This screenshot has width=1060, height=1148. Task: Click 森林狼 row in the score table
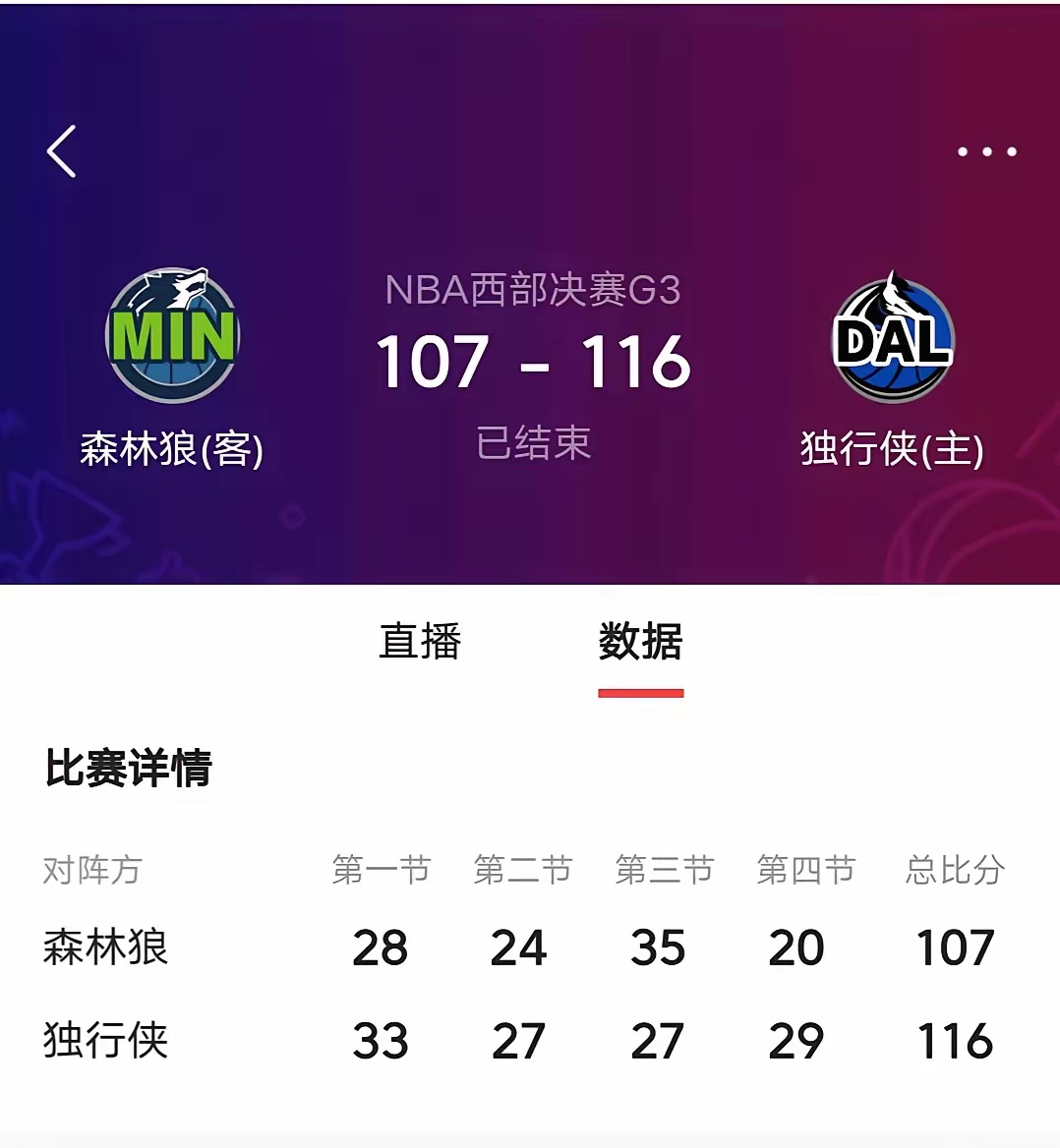(104, 947)
